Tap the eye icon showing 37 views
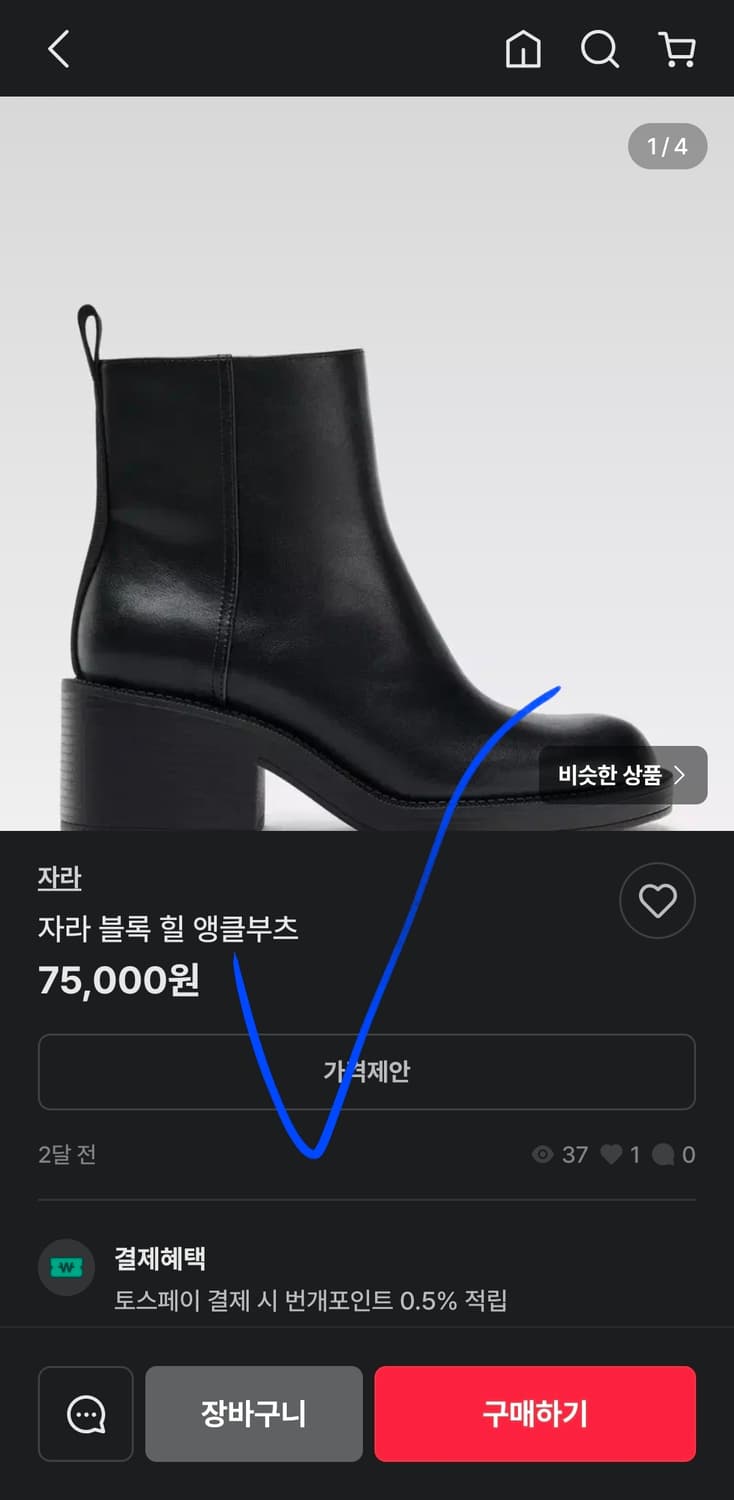The width and height of the screenshot is (734, 1500). coord(542,1154)
